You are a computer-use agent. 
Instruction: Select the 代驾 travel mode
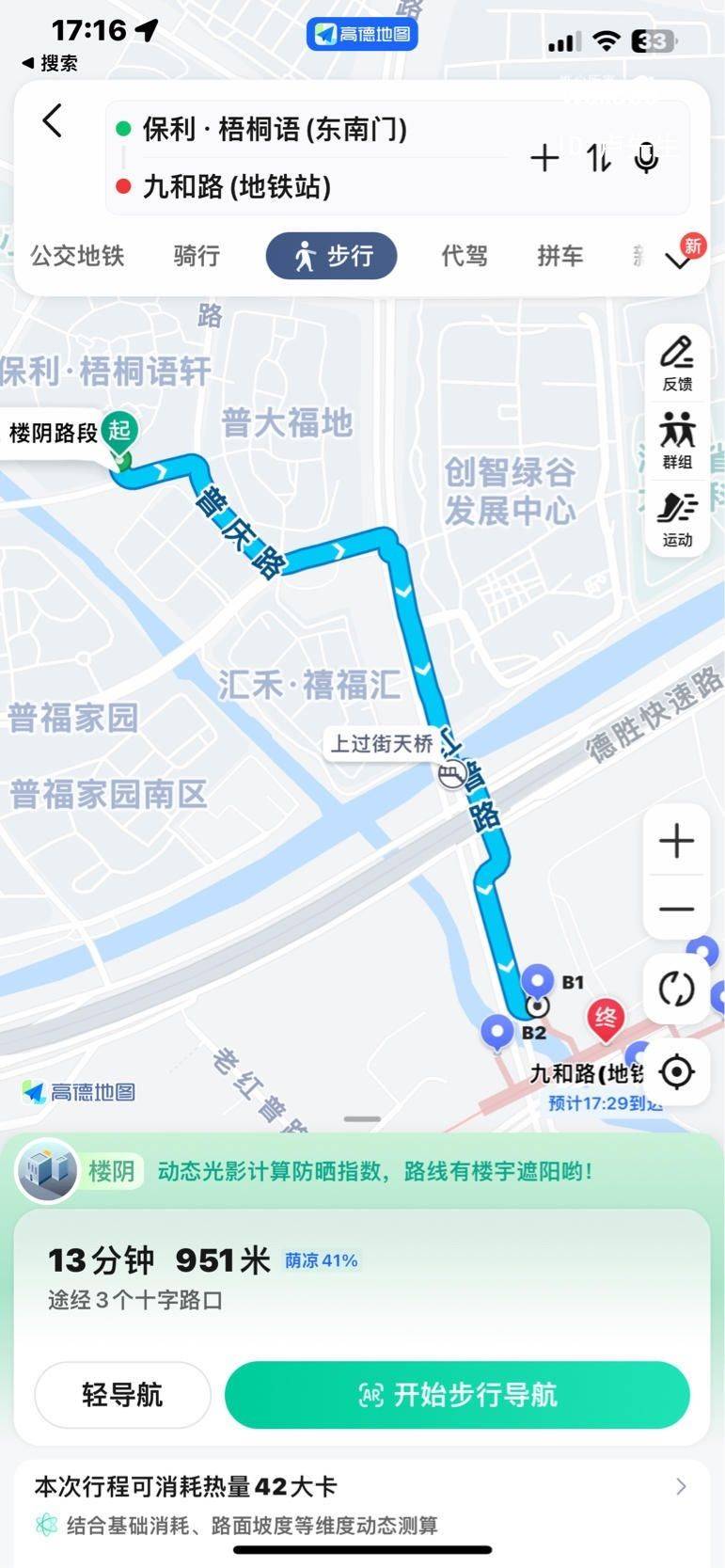[465, 256]
